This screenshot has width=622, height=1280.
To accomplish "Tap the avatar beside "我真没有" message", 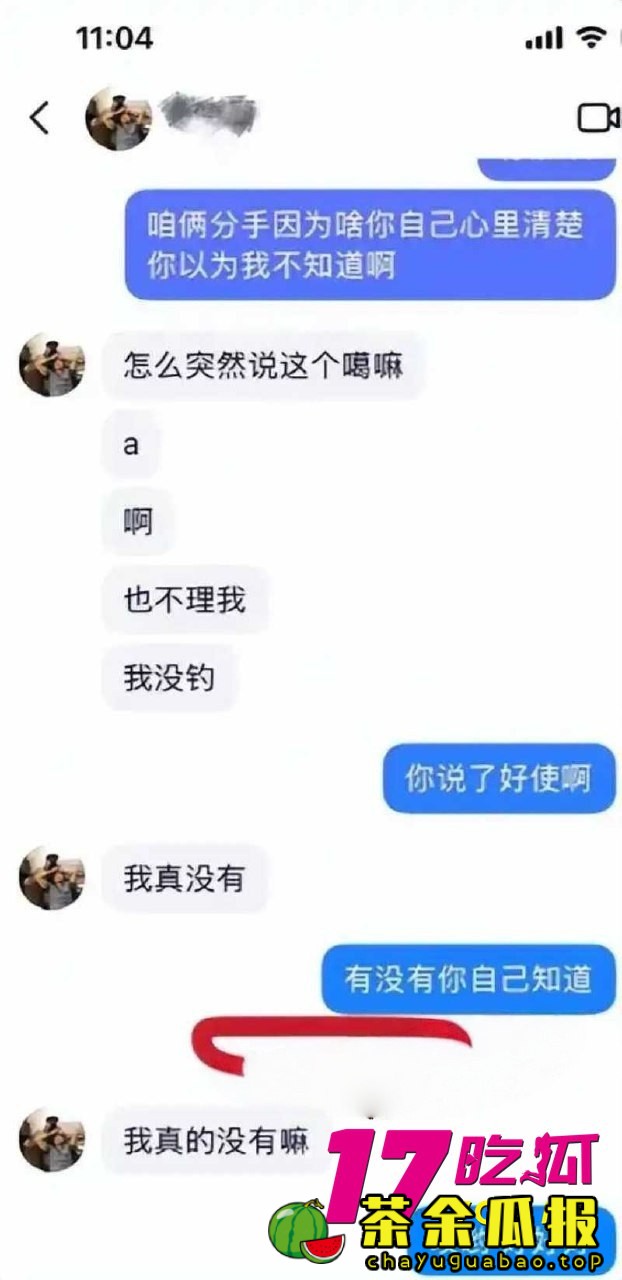I will pos(51,879).
